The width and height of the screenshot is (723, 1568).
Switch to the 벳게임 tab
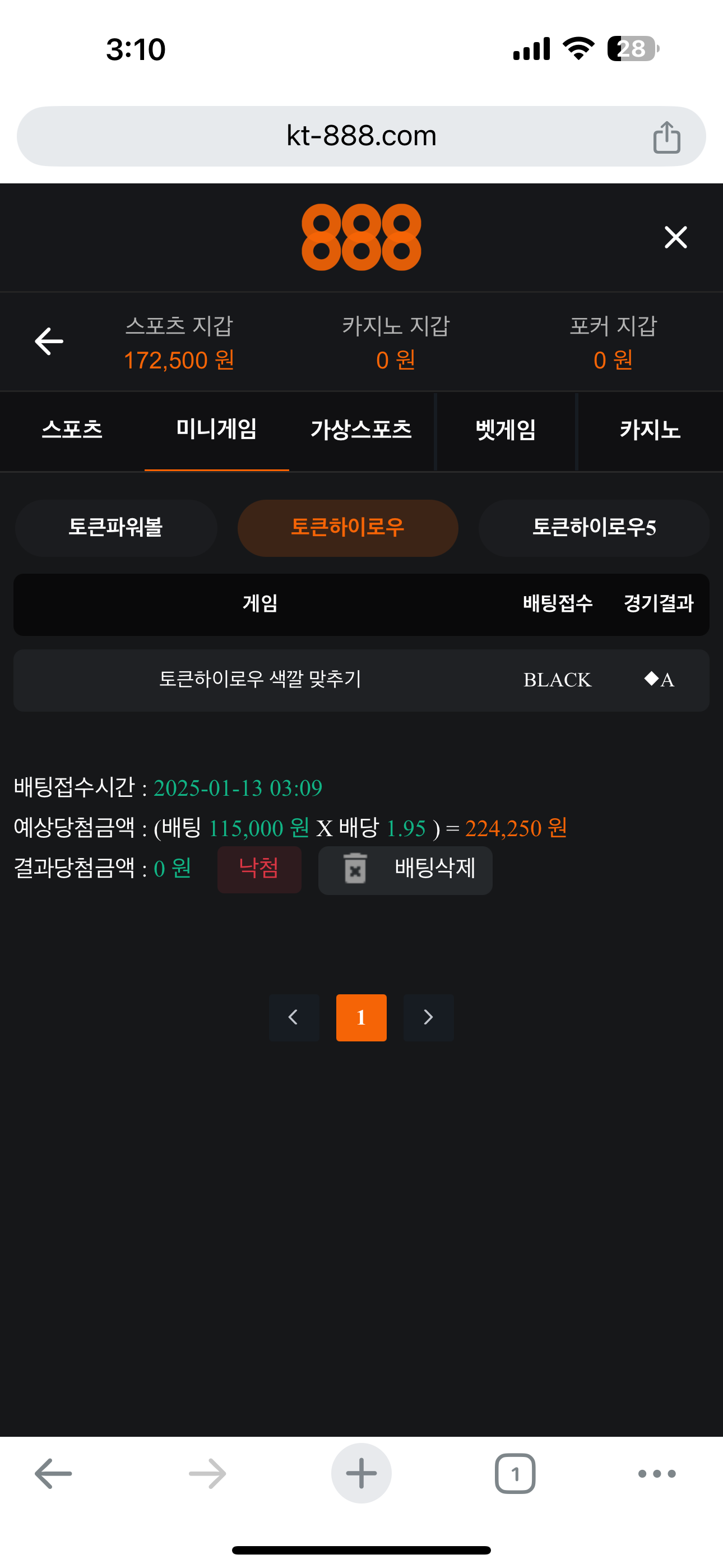click(x=506, y=430)
